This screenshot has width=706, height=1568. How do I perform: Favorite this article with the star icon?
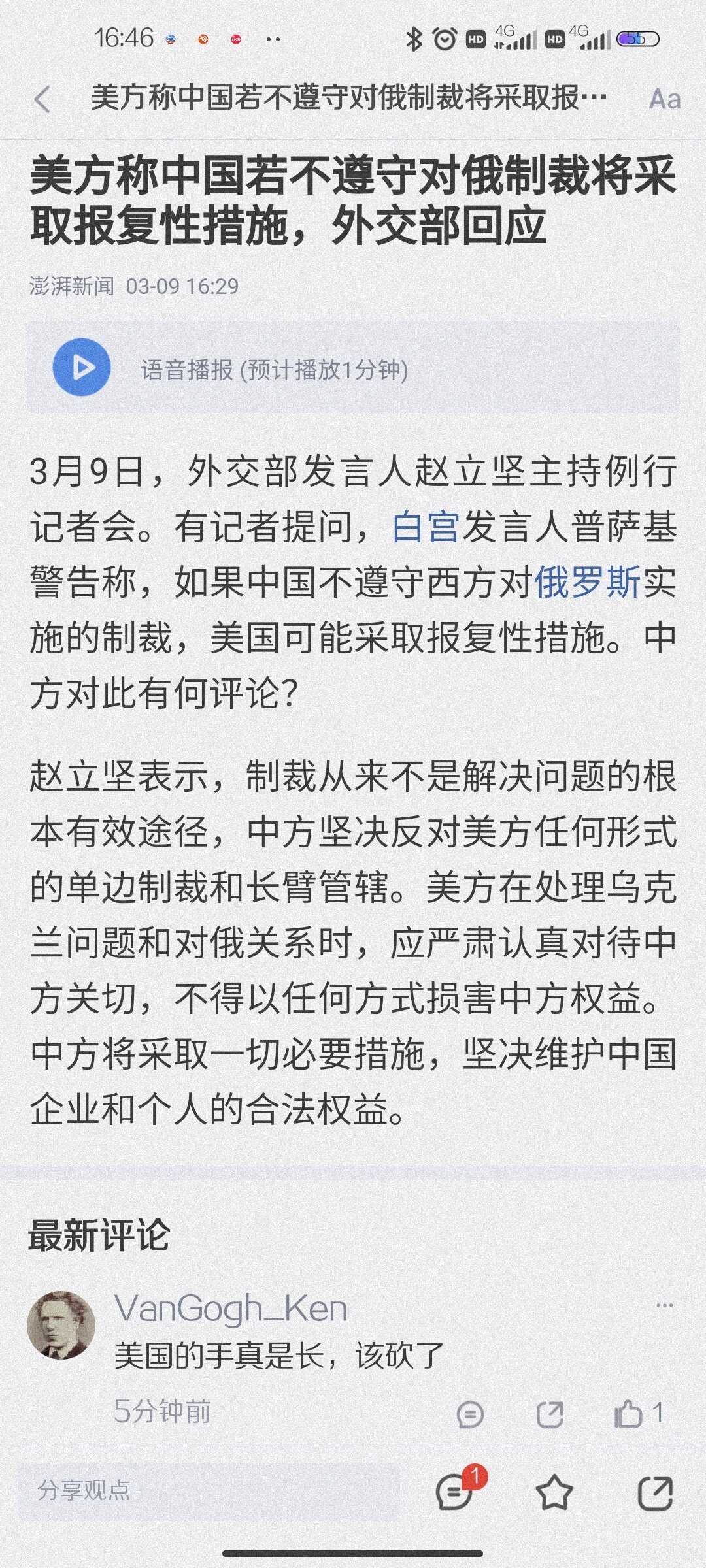pyautogui.click(x=554, y=1492)
